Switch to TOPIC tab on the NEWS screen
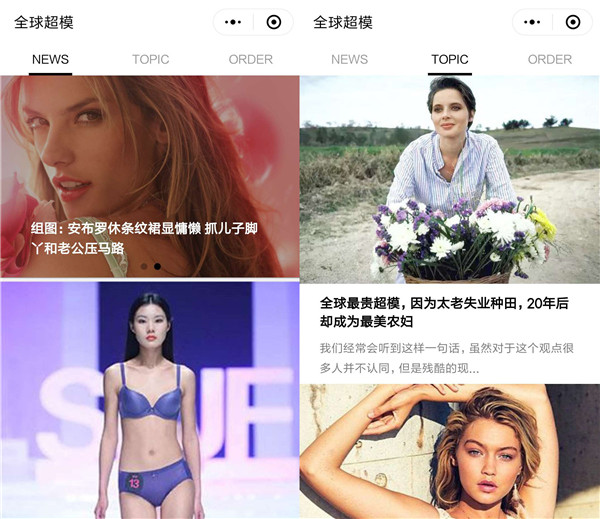Viewport: 600px width, 519px height. tap(150, 59)
